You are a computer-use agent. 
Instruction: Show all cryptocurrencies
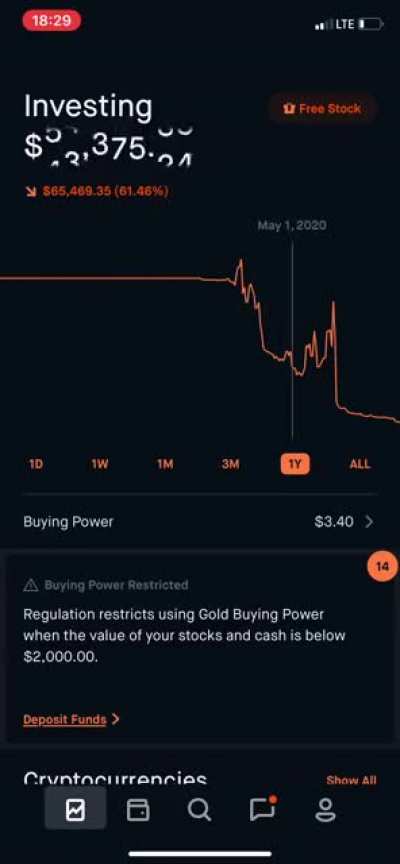coord(352,780)
